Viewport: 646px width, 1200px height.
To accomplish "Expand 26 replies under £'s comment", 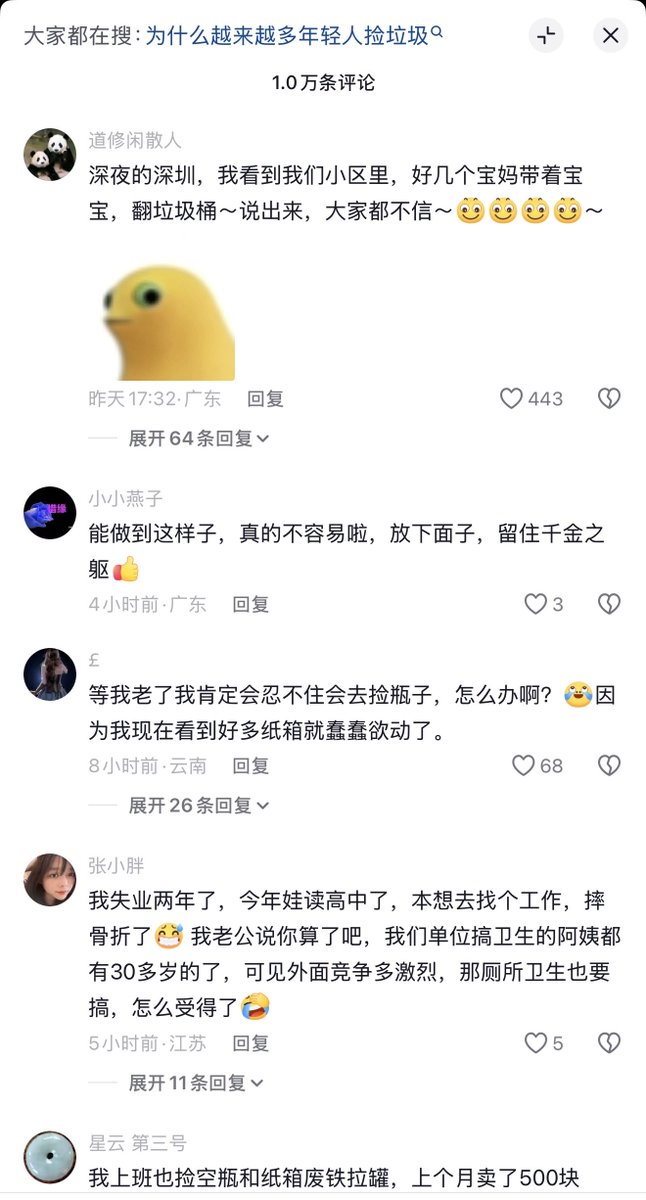I will click(x=199, y=805).
